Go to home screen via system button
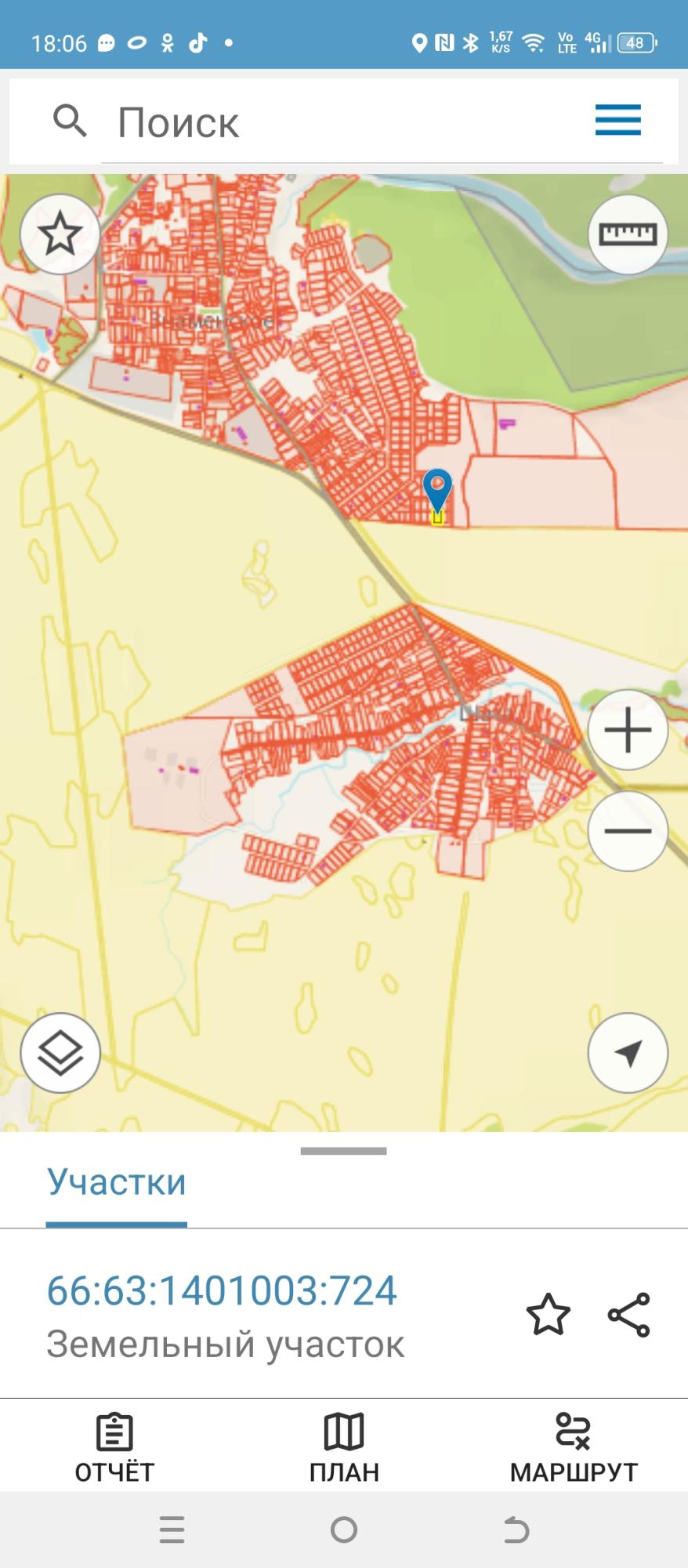This screenshot has height=1568, width=688. 344,1530
